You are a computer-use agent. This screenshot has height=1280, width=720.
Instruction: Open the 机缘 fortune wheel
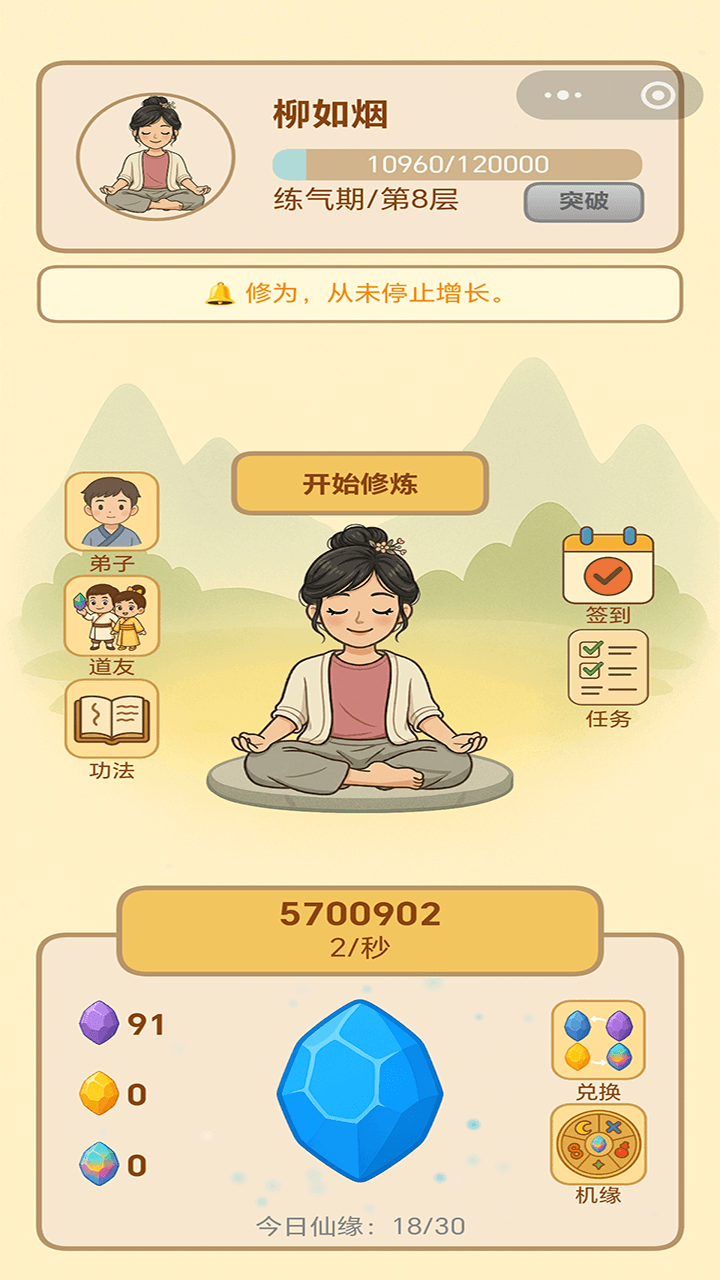(x=598, y=1144)
